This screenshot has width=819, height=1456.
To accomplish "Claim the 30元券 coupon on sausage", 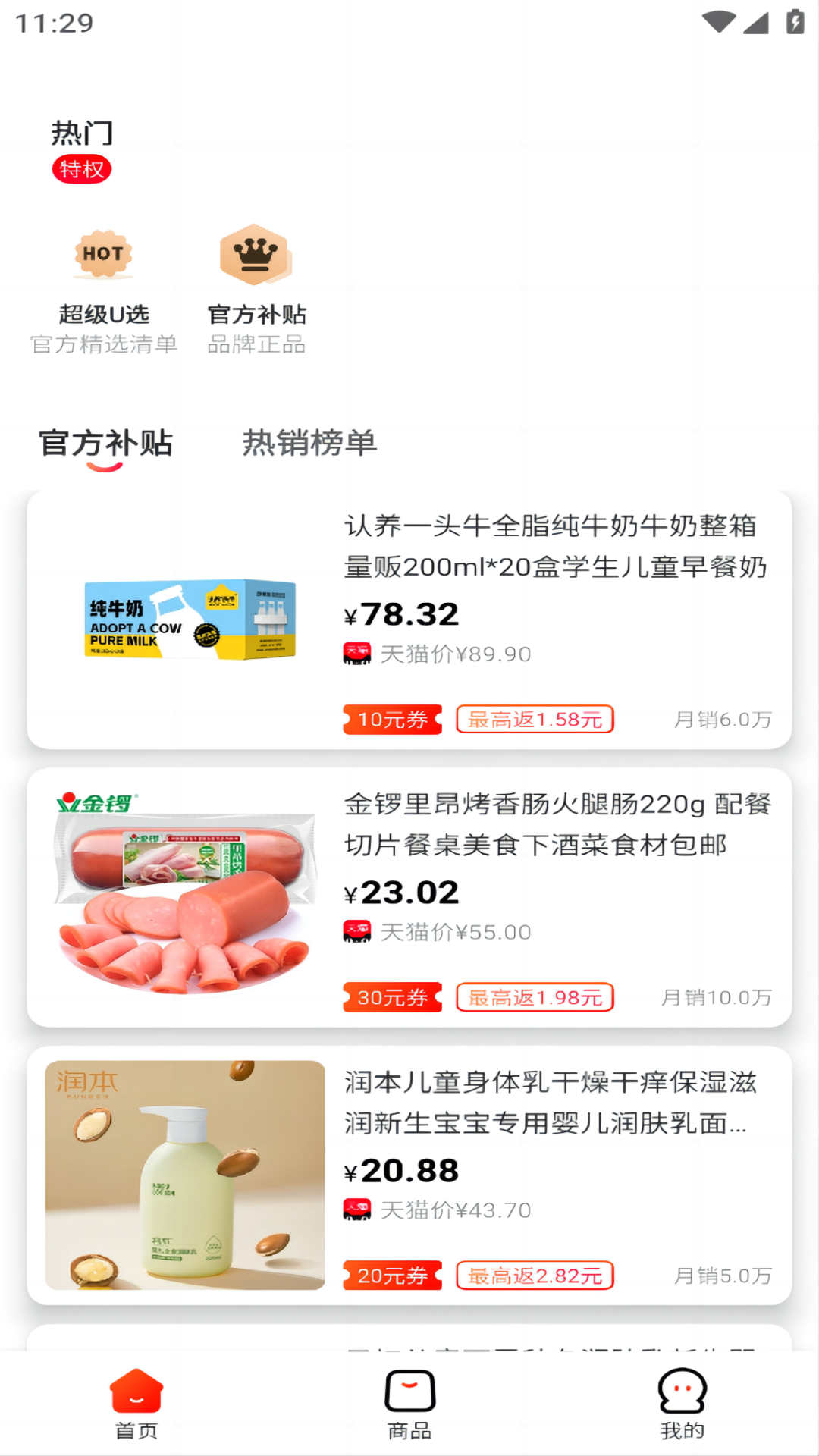I will (394, 999).
